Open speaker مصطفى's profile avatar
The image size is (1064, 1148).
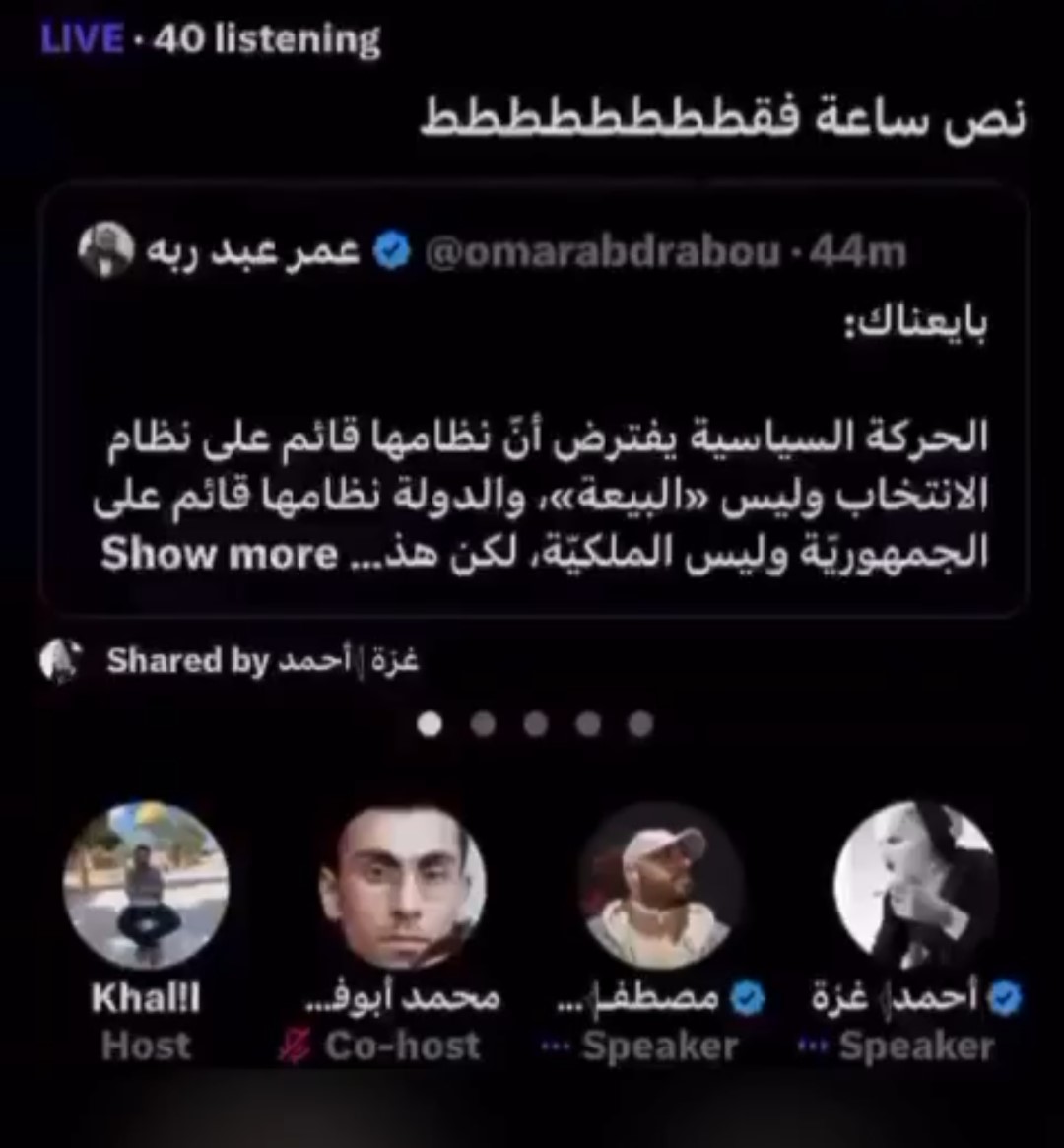[659, 885]
